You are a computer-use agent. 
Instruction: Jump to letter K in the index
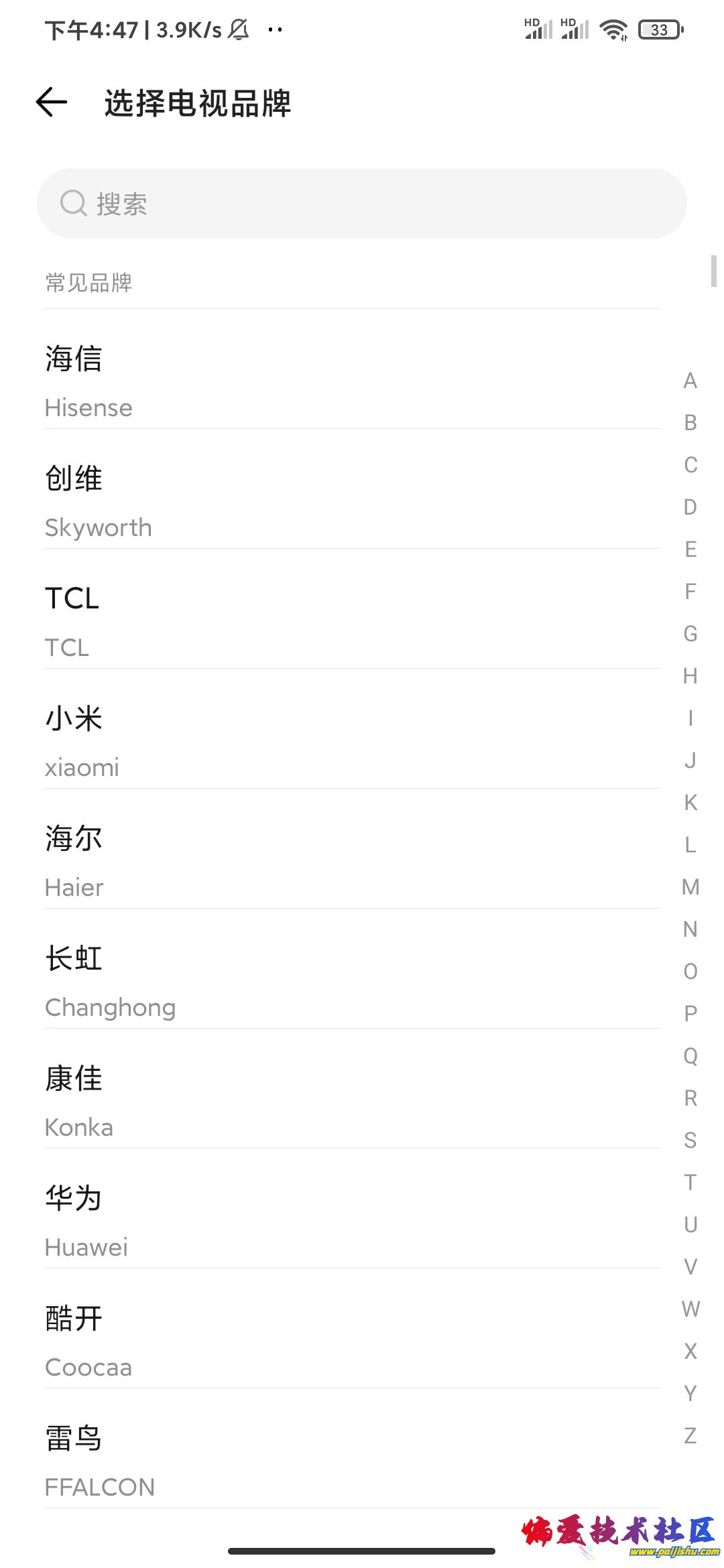coord(690,803)
